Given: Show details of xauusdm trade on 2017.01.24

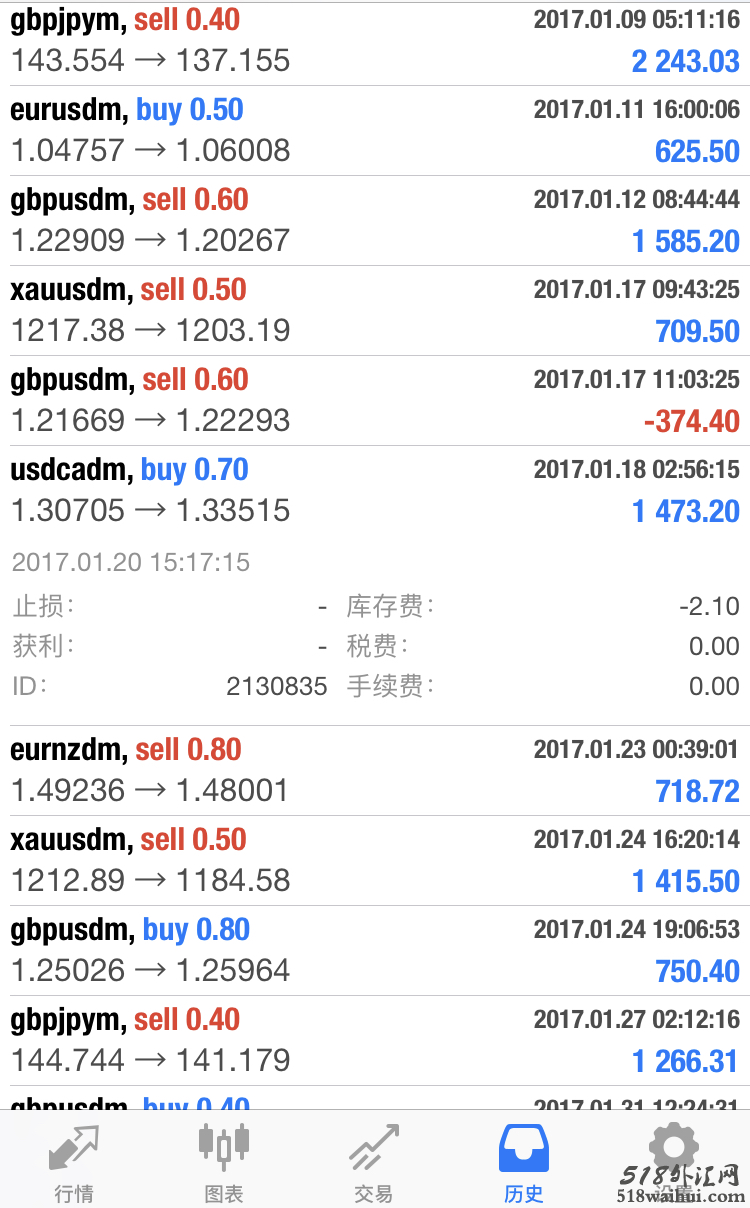Looking at the screenshot, I should (375, 861).
